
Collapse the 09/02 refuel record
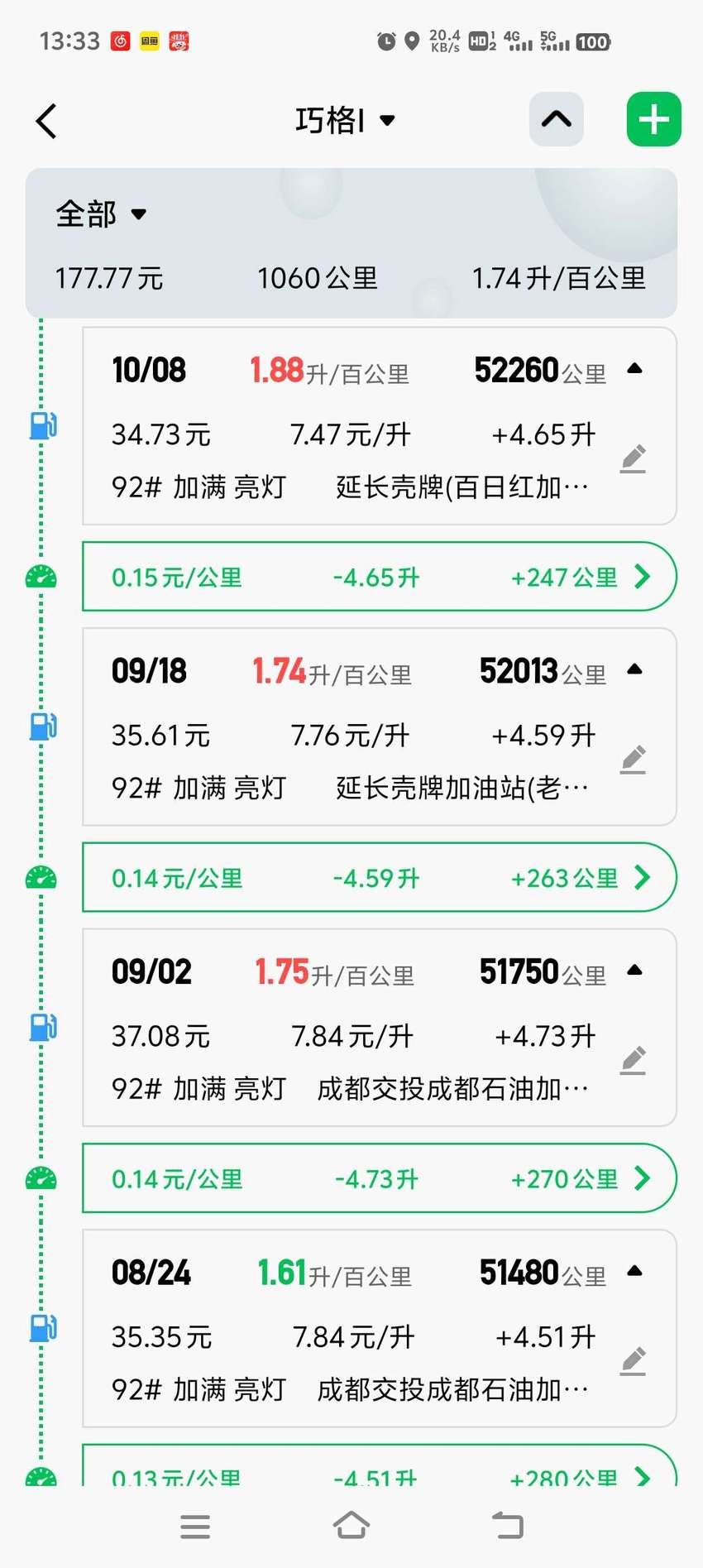pyautogui.click(x=635, y=971)
